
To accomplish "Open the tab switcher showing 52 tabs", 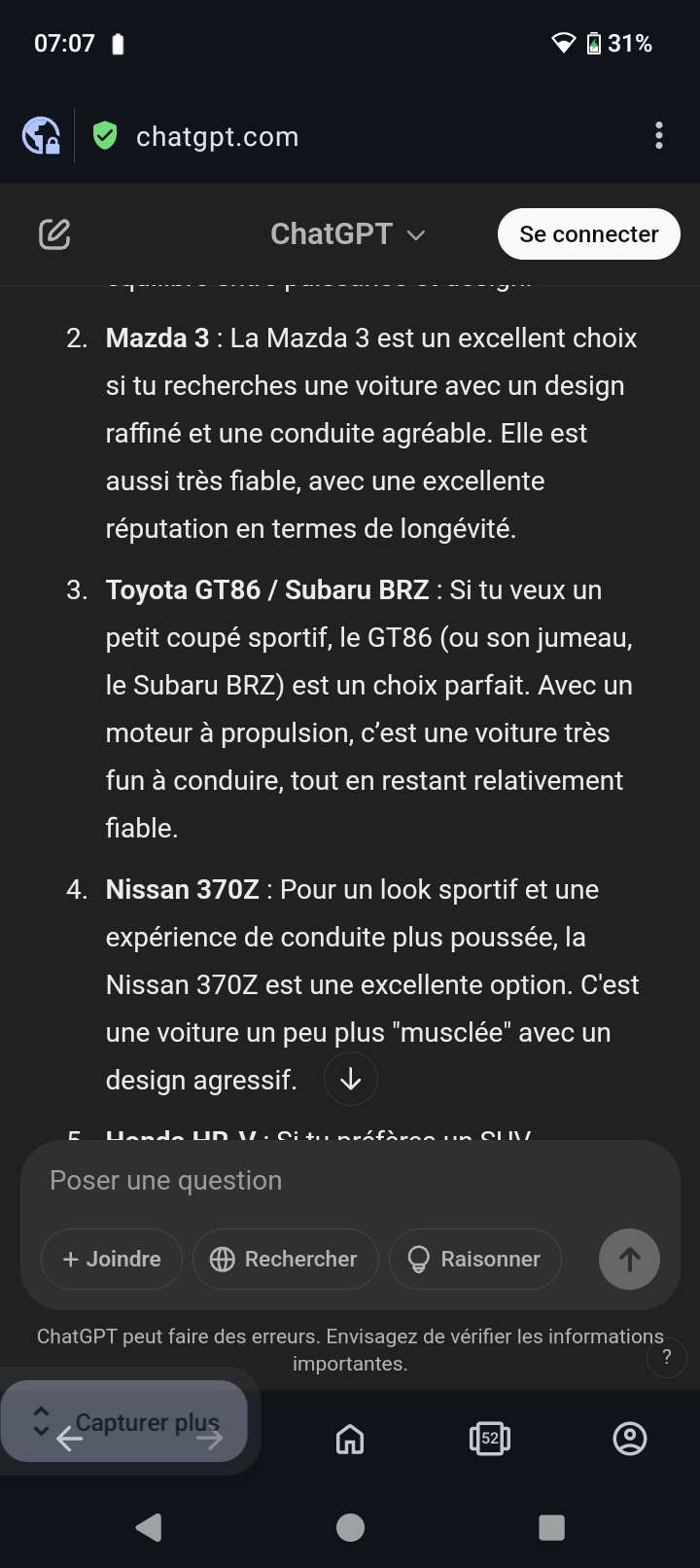I will [x=490, y=1439].
